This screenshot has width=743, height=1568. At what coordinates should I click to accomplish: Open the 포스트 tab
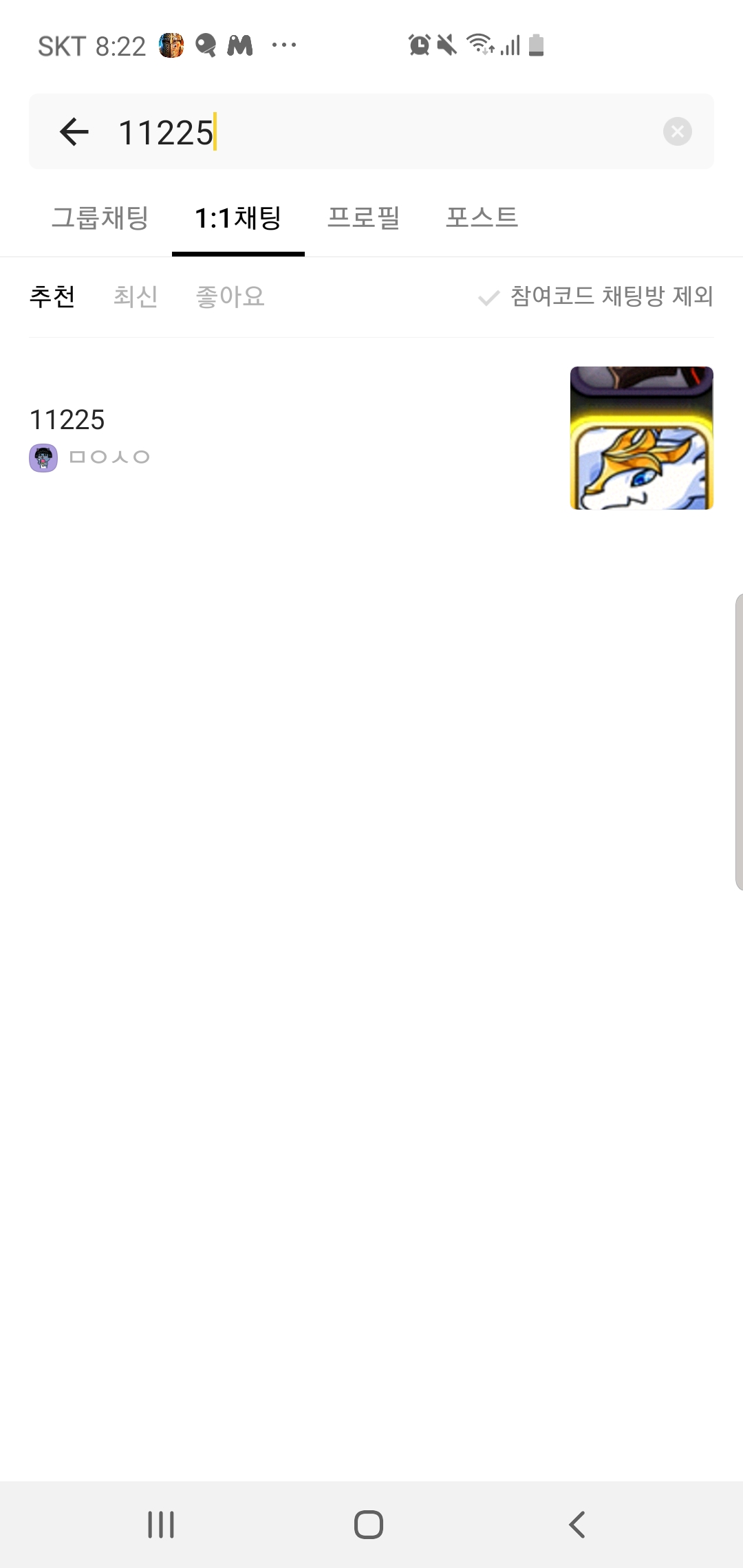point(482,218)
